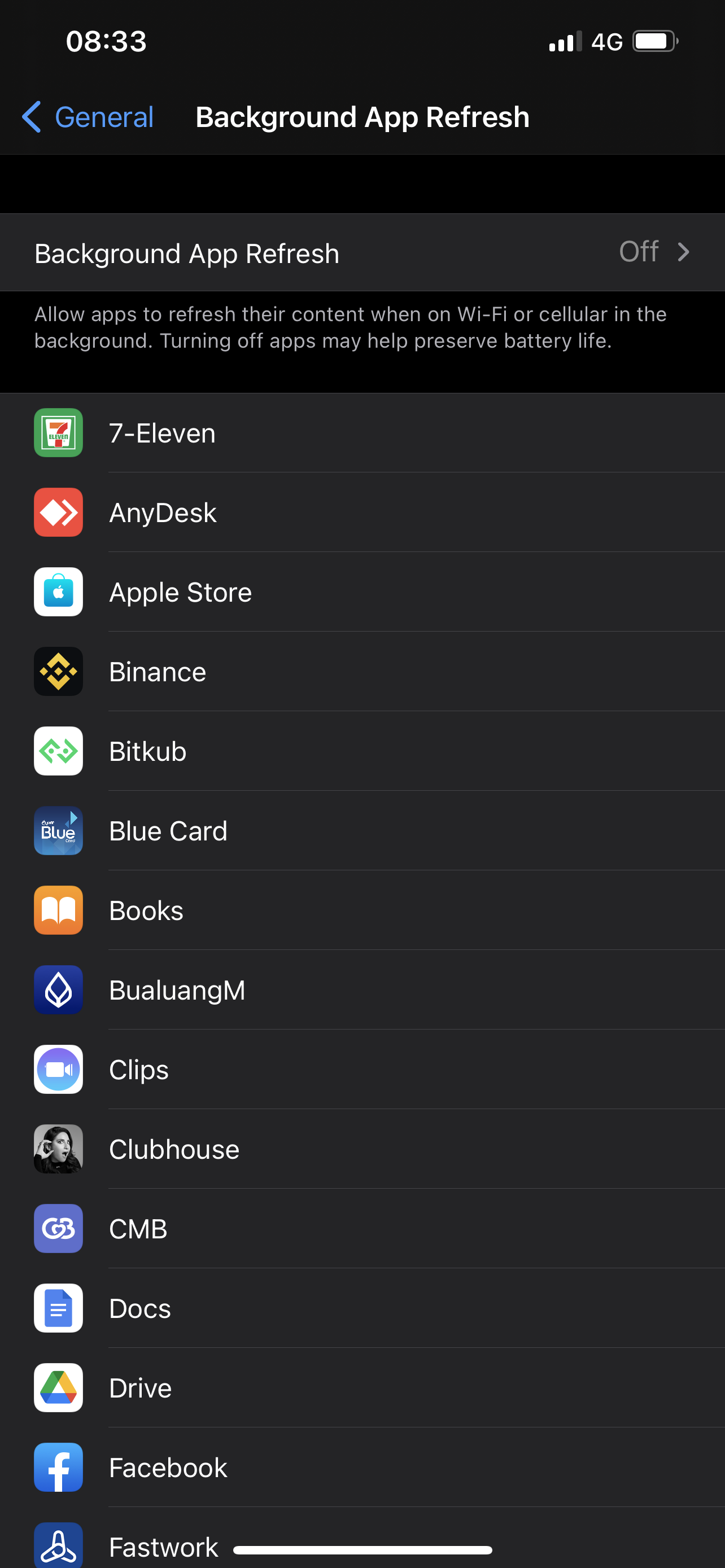
Task: Open the Background App Refresh Off option
Action: [362, 253]
